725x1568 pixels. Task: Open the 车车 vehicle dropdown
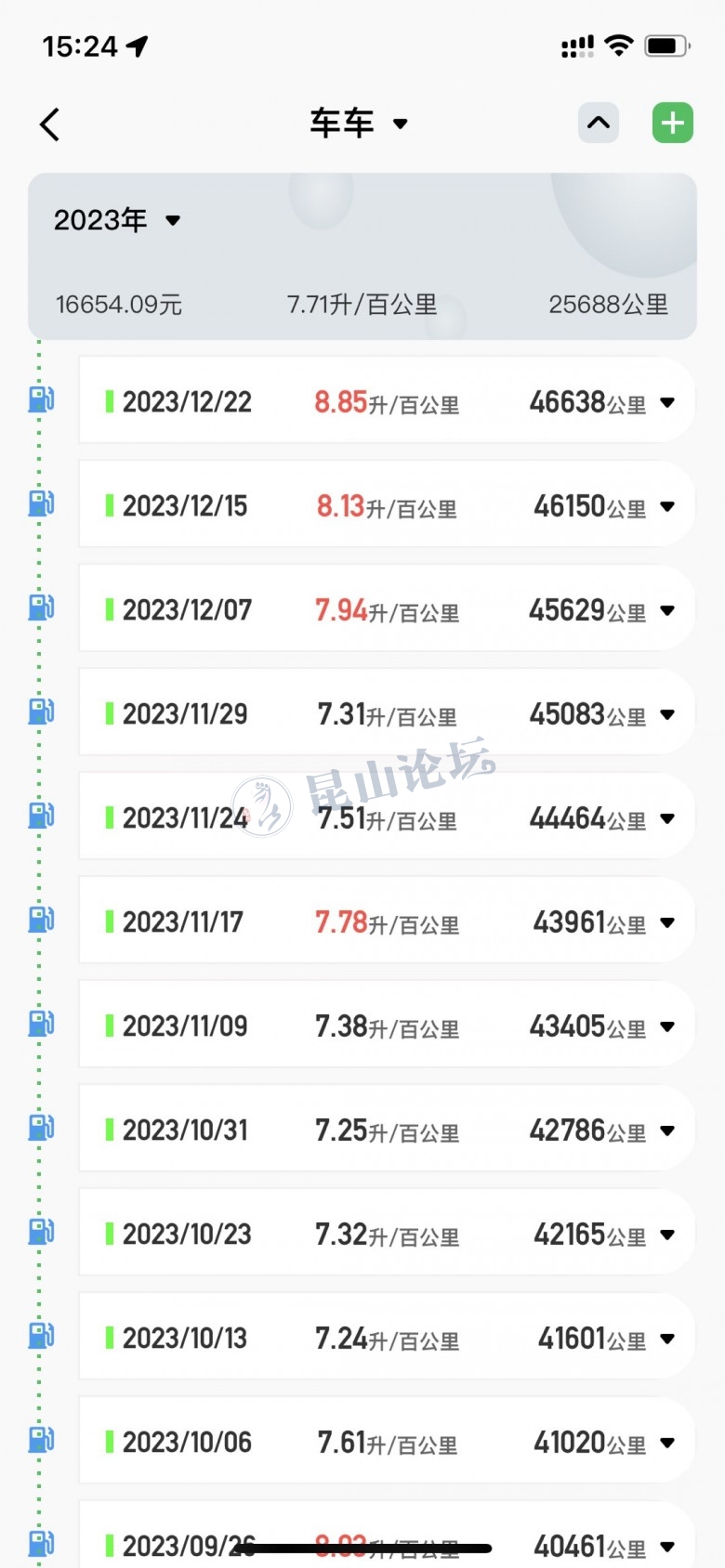pos(359,124)
